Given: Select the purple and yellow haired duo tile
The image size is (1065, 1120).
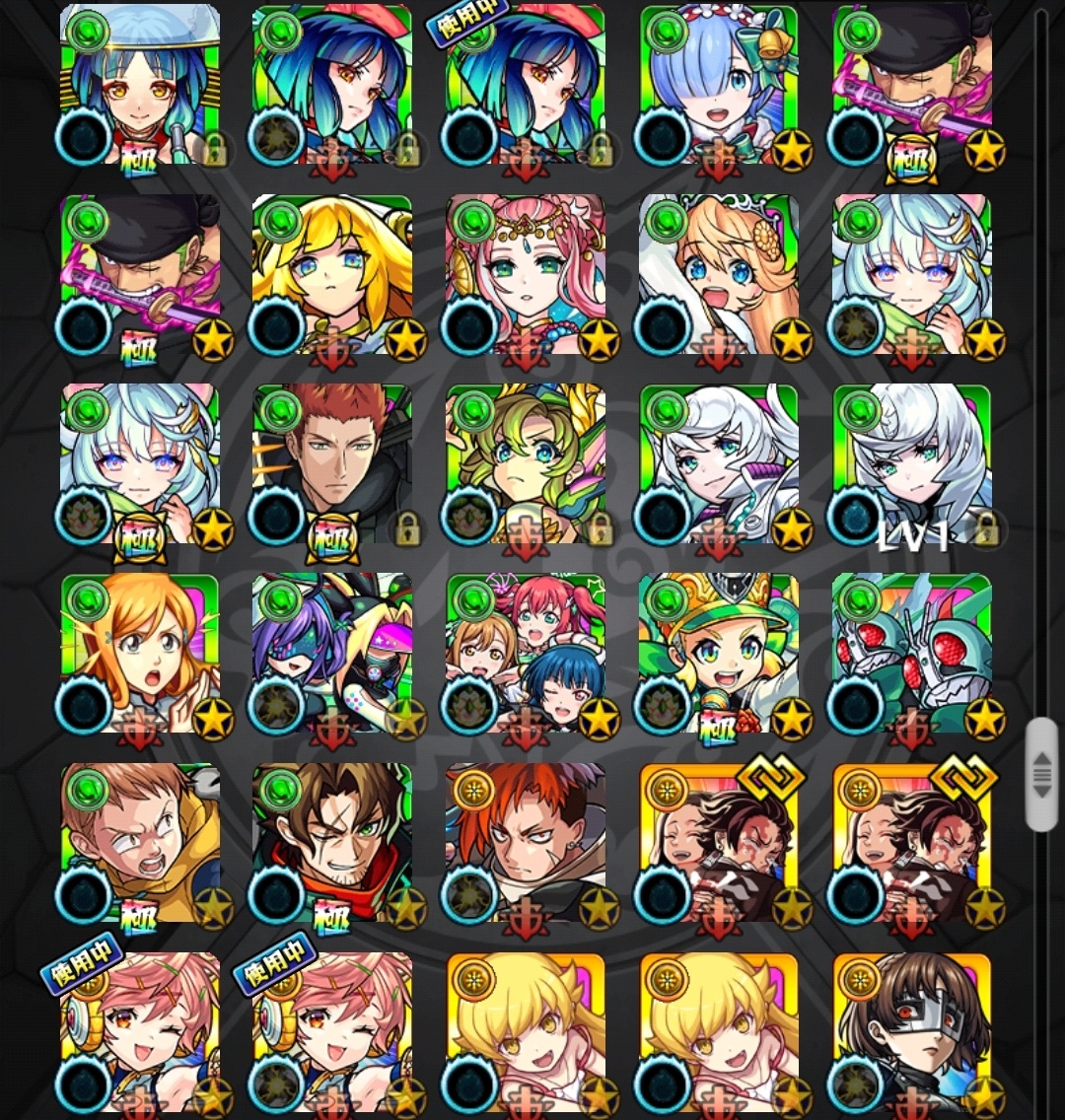Looking at the screenshot, I should 331,653.
